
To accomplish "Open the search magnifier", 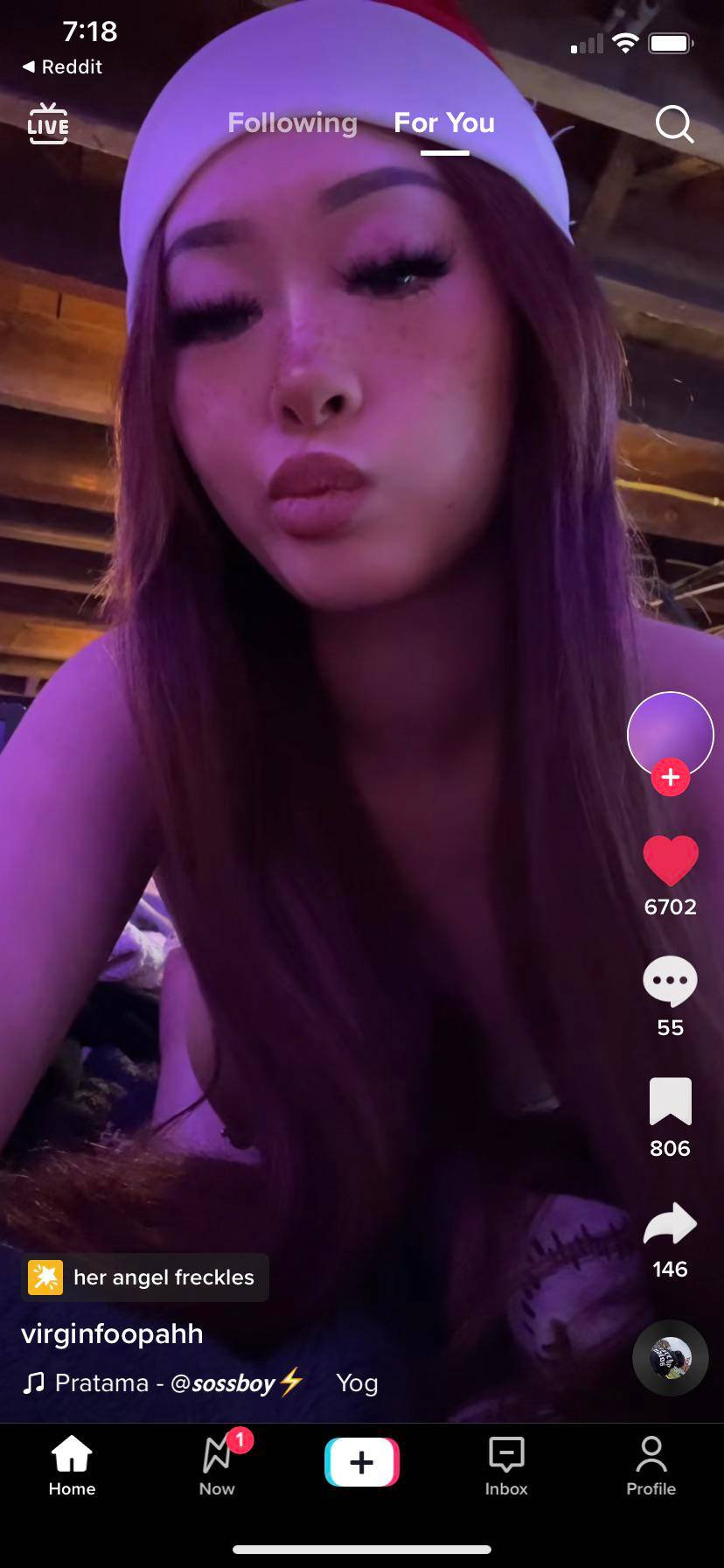I will (x=674, y=125).
